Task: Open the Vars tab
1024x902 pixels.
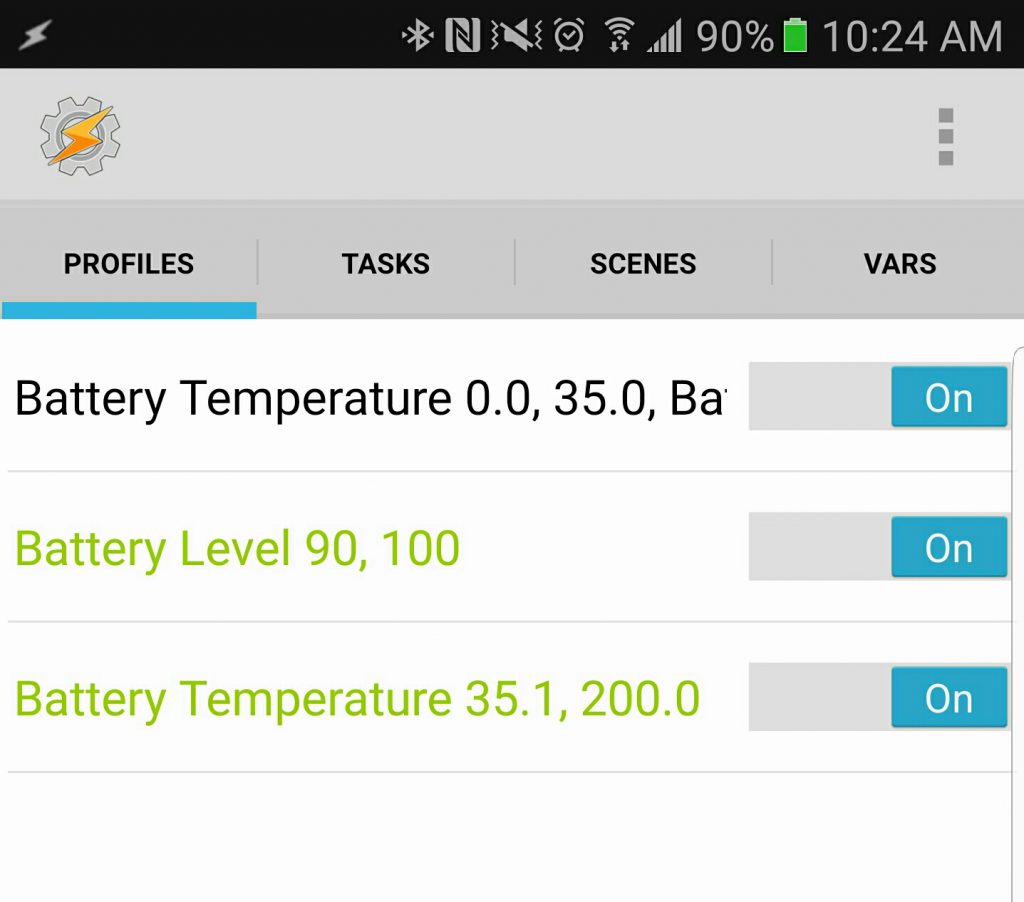Action: 900,264
